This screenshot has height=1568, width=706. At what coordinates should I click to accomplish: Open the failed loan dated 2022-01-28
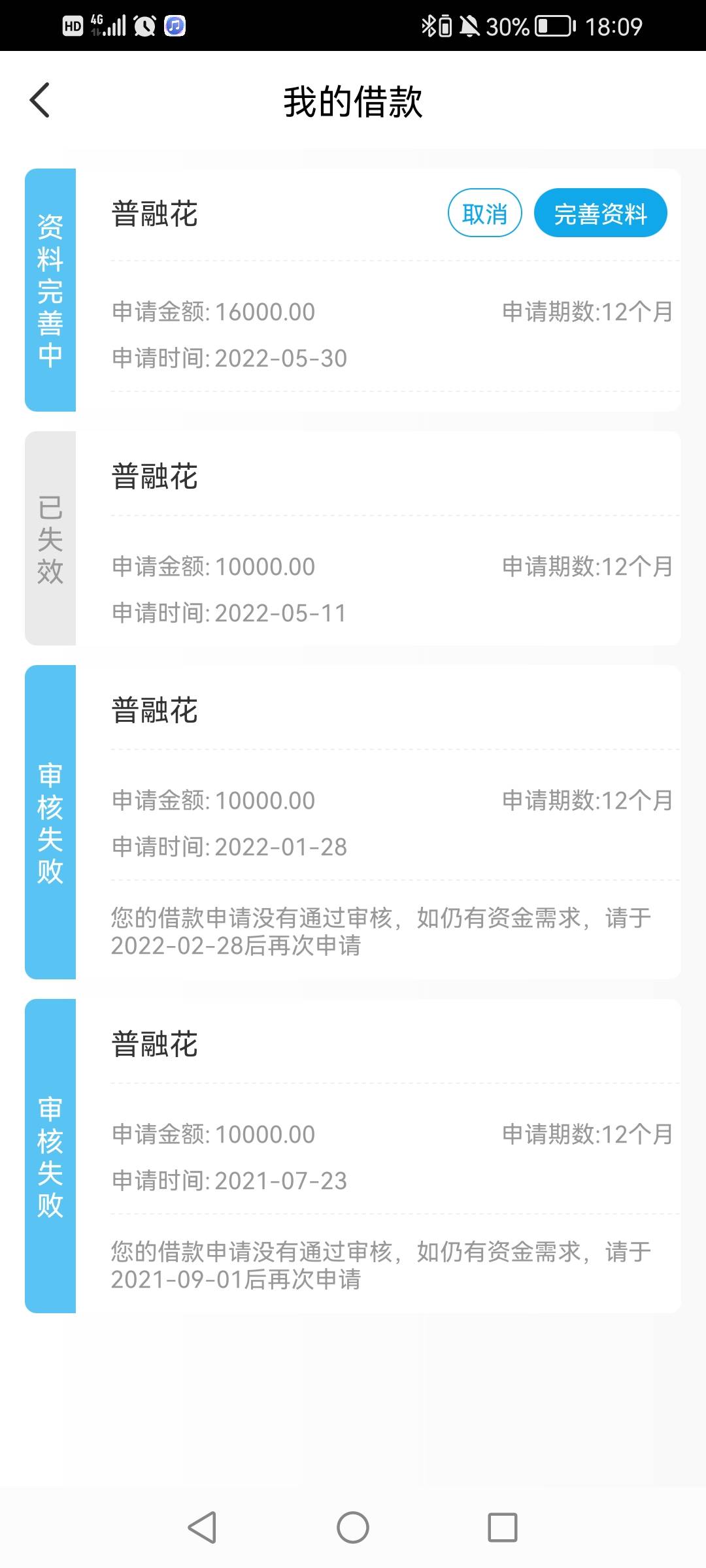pyautogui.click(x=353, y=822)
